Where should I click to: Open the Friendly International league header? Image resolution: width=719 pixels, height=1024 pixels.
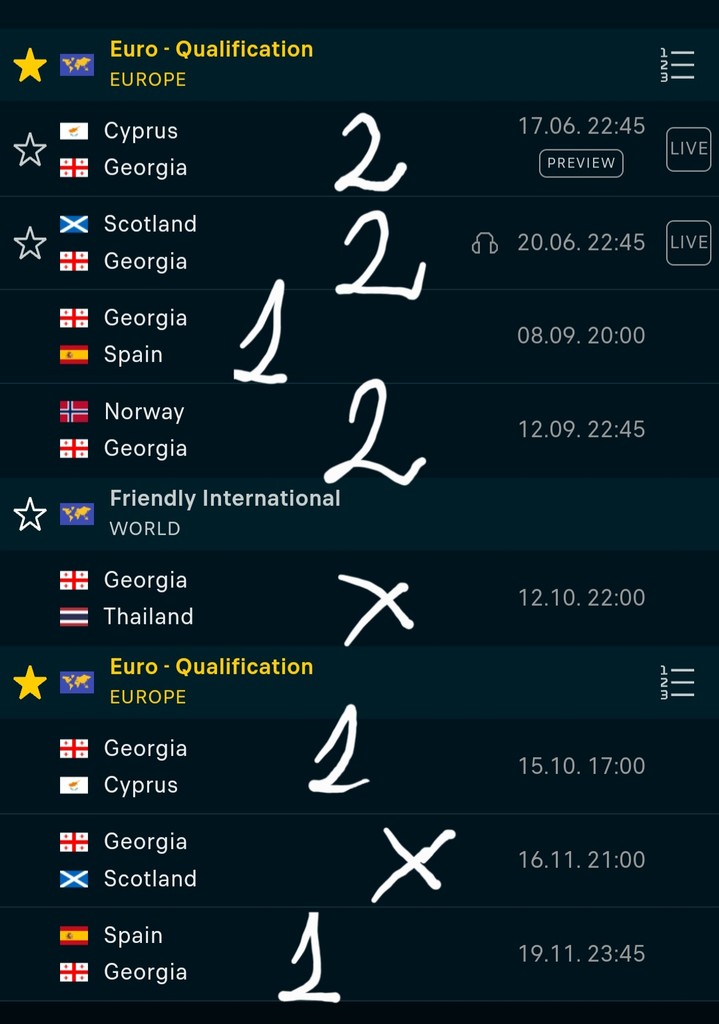point(224,512)
